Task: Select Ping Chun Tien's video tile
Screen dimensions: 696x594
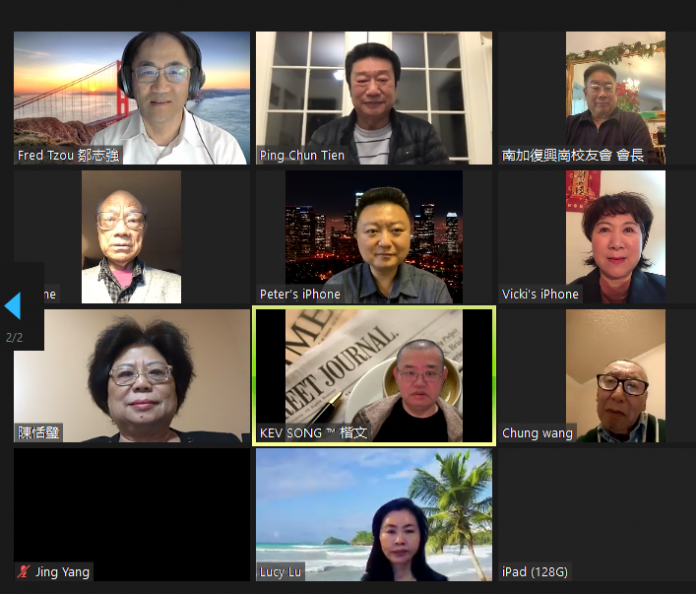Action: click(373, 98)
